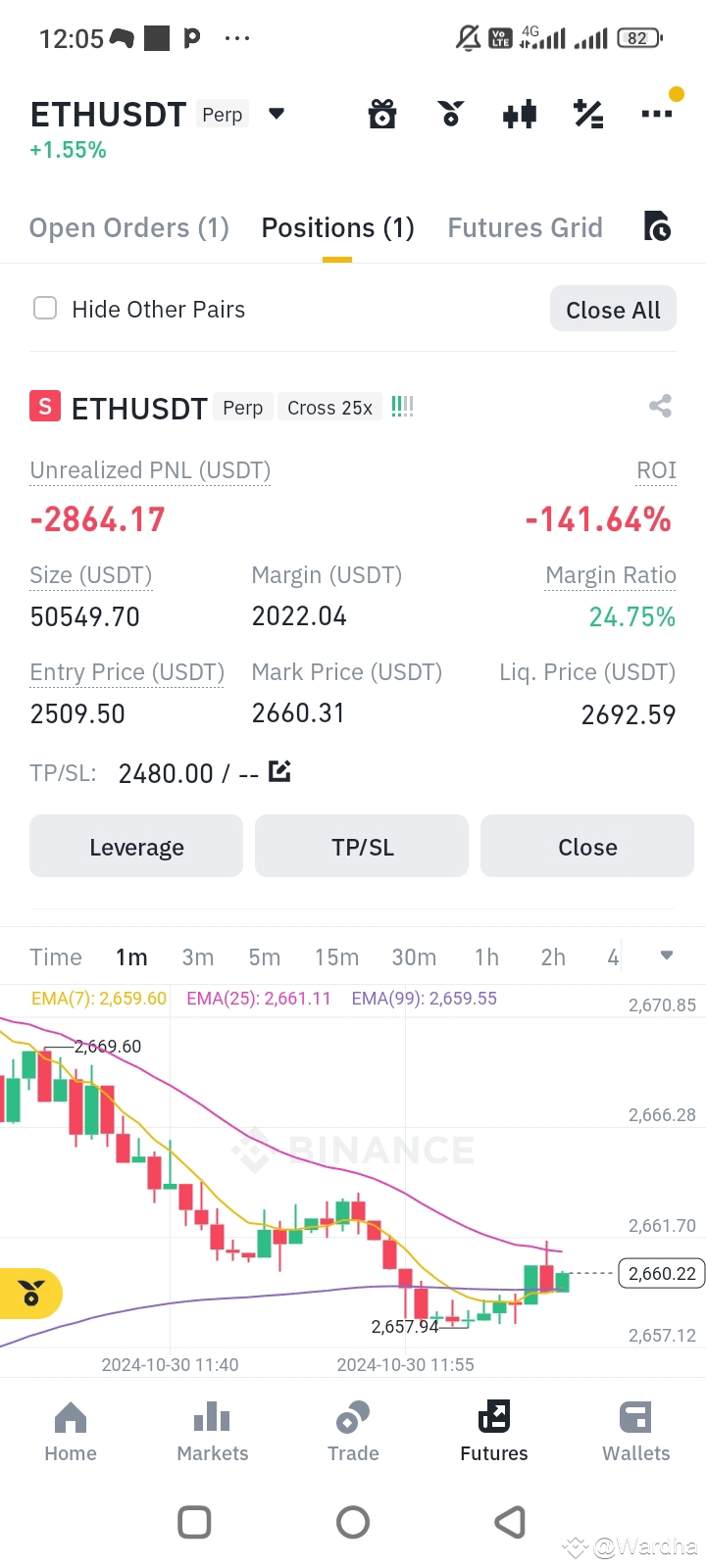Switch to the Open Orders tab

(128, 226)
